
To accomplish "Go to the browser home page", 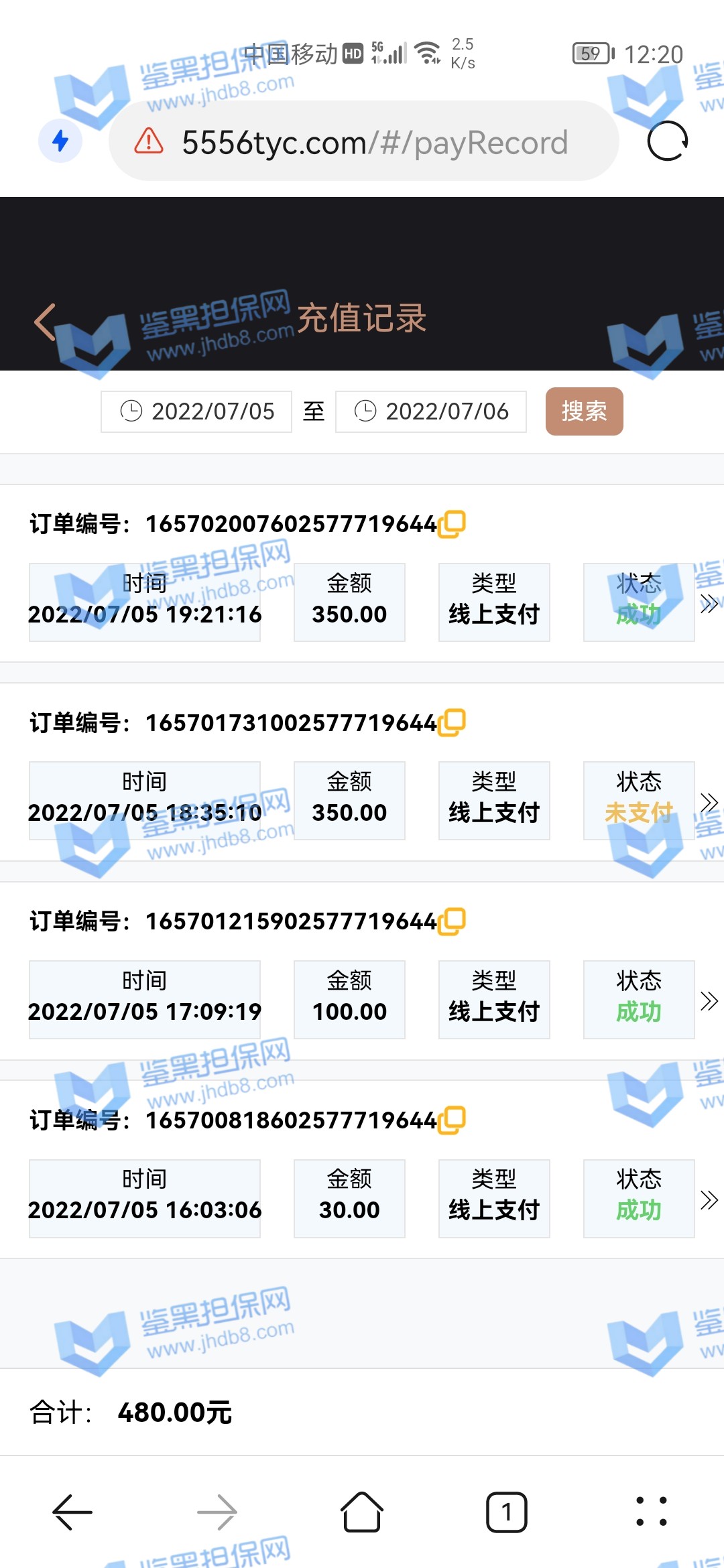I will pos(362,1512).
